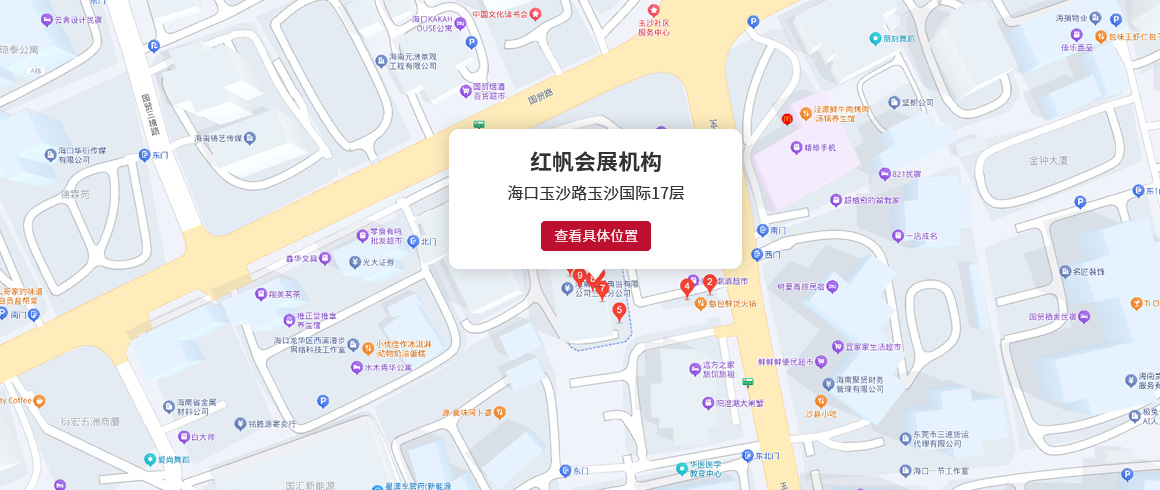The image size is (1160, 490).
Task: Tap the 查看具体位置 button
Action: tap(595, 236)
